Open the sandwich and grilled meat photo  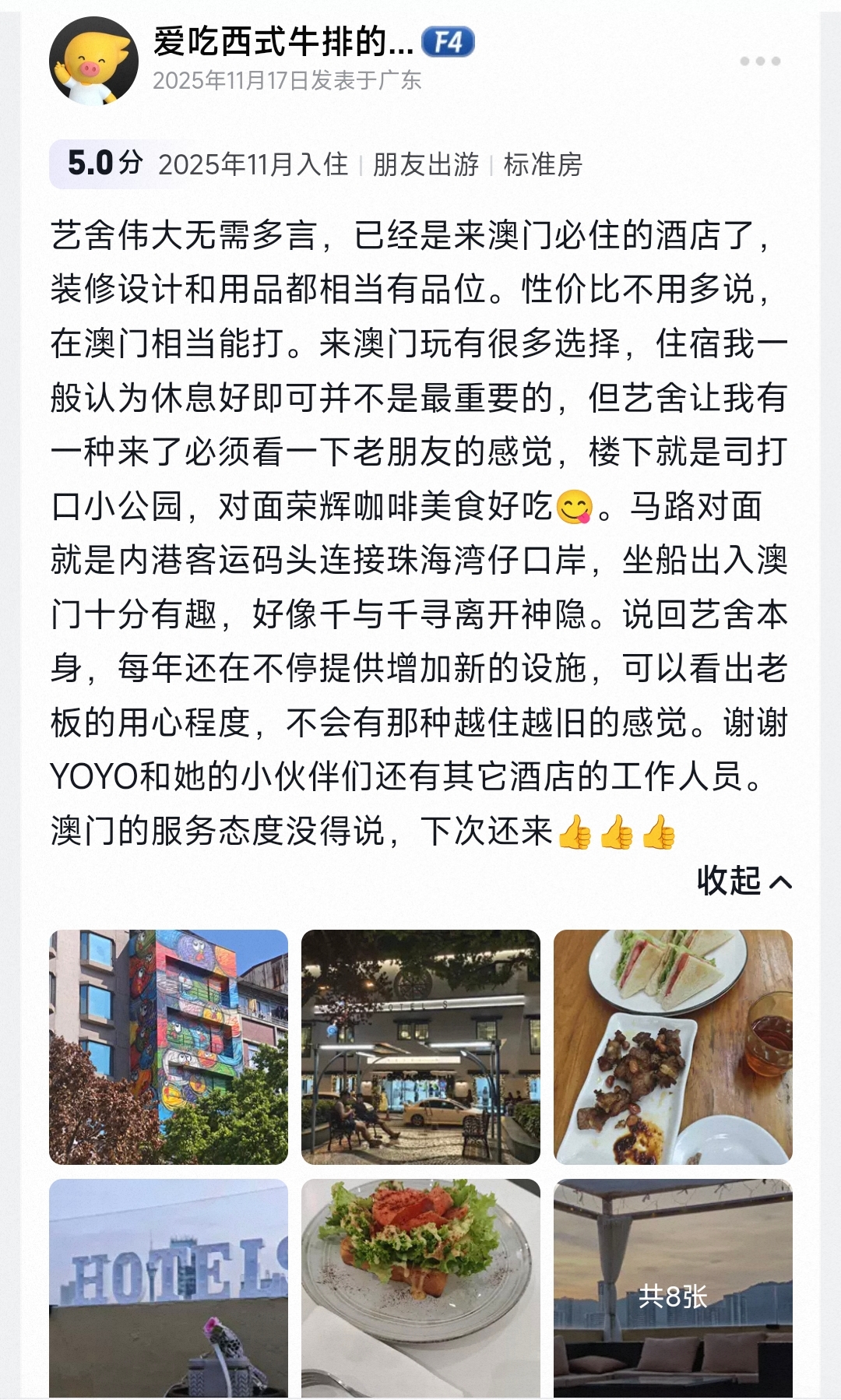pos(673,1046)
